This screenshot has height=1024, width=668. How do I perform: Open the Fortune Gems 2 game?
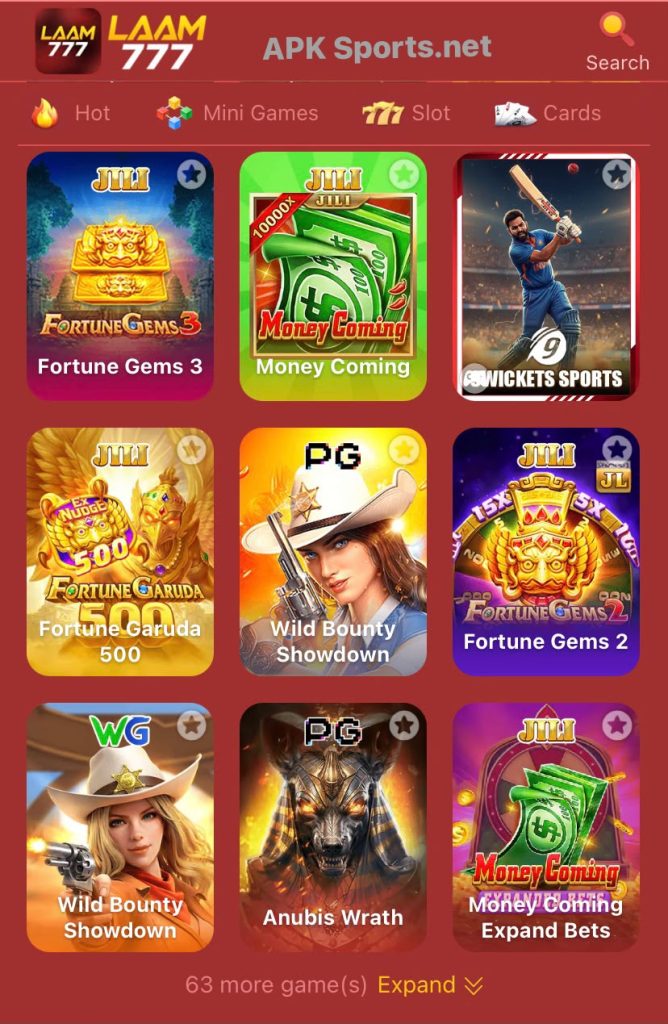click(546, 552)
